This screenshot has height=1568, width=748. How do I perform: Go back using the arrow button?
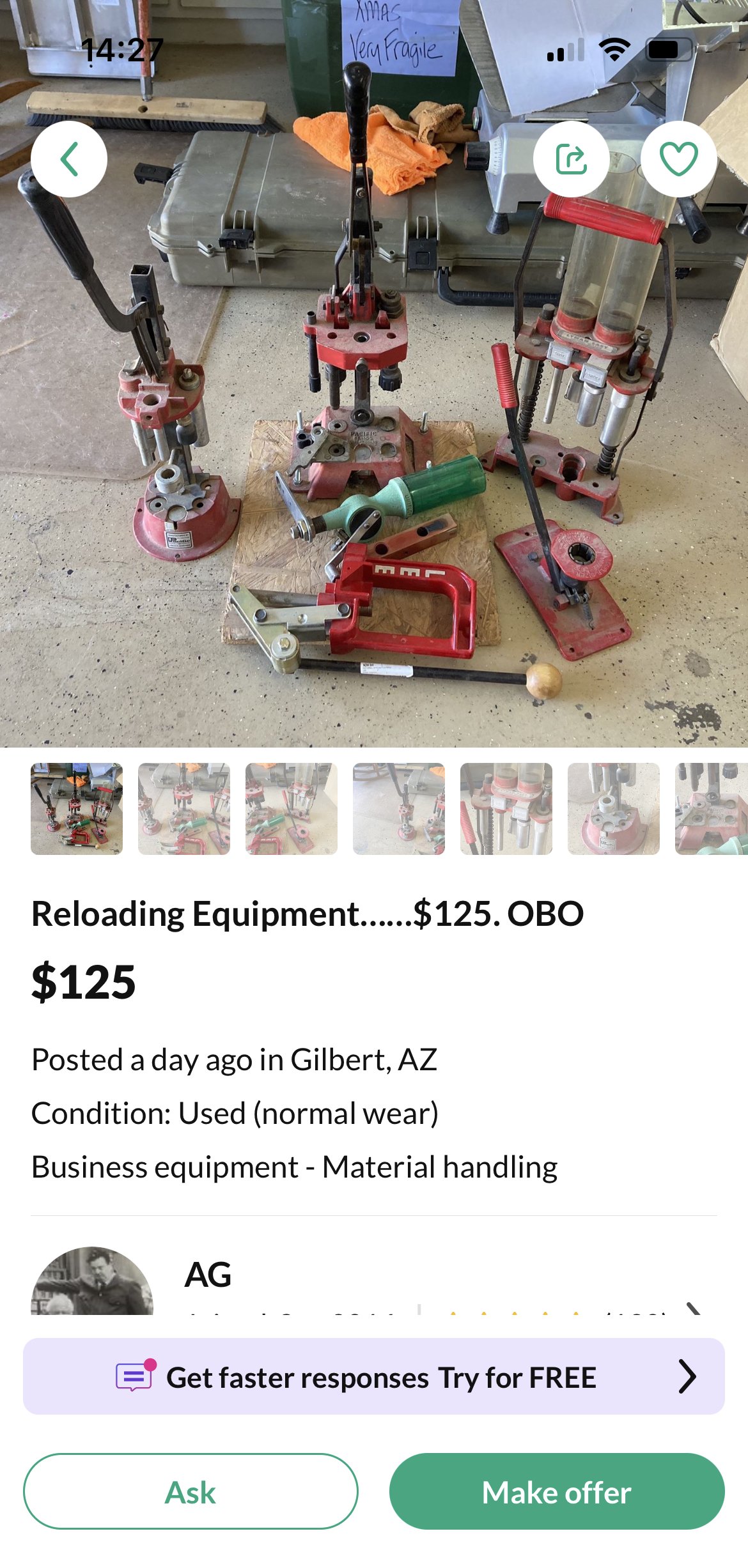[69, 159]
